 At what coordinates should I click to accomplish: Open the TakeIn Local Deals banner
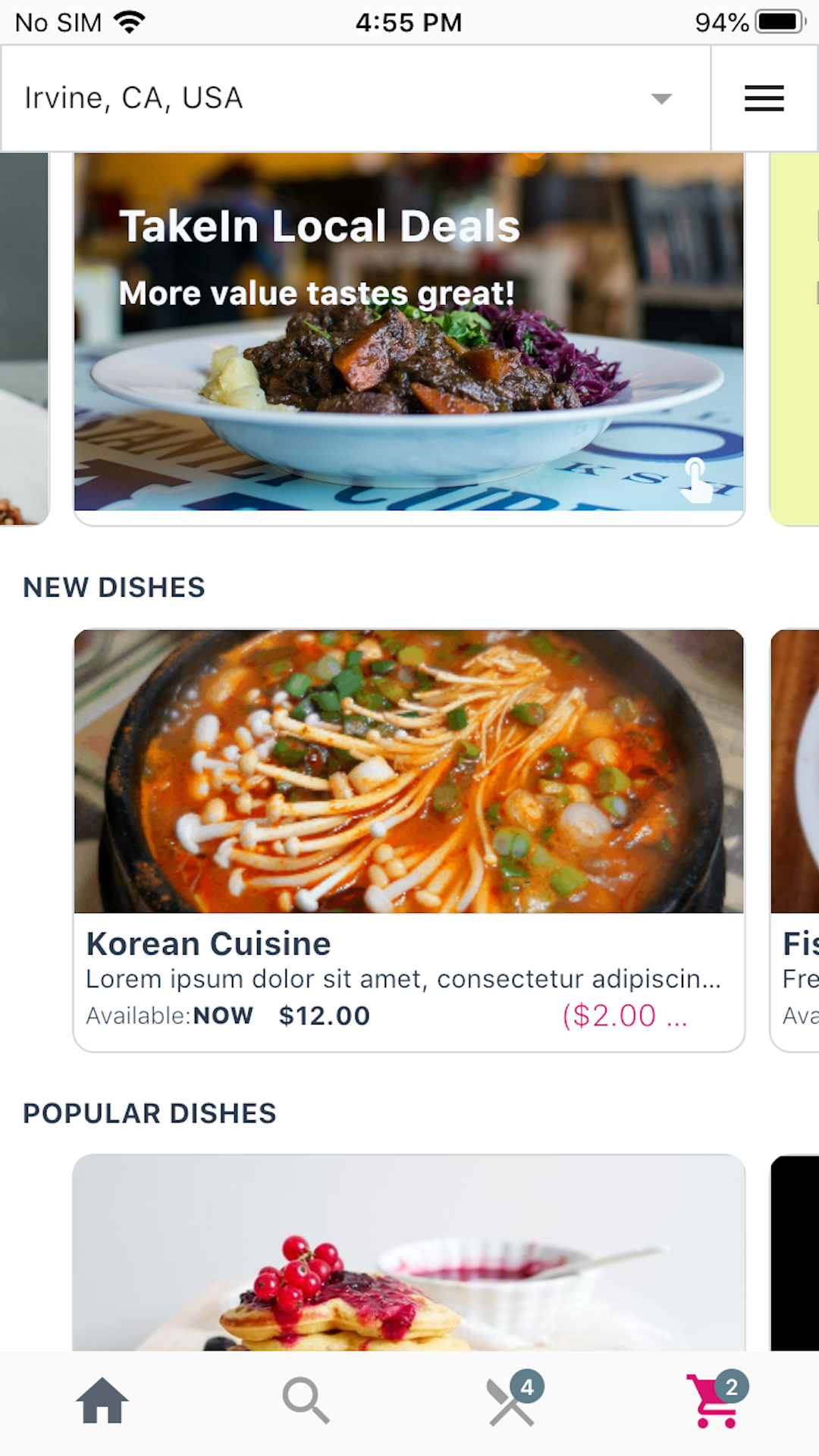[x=409, y=337]
